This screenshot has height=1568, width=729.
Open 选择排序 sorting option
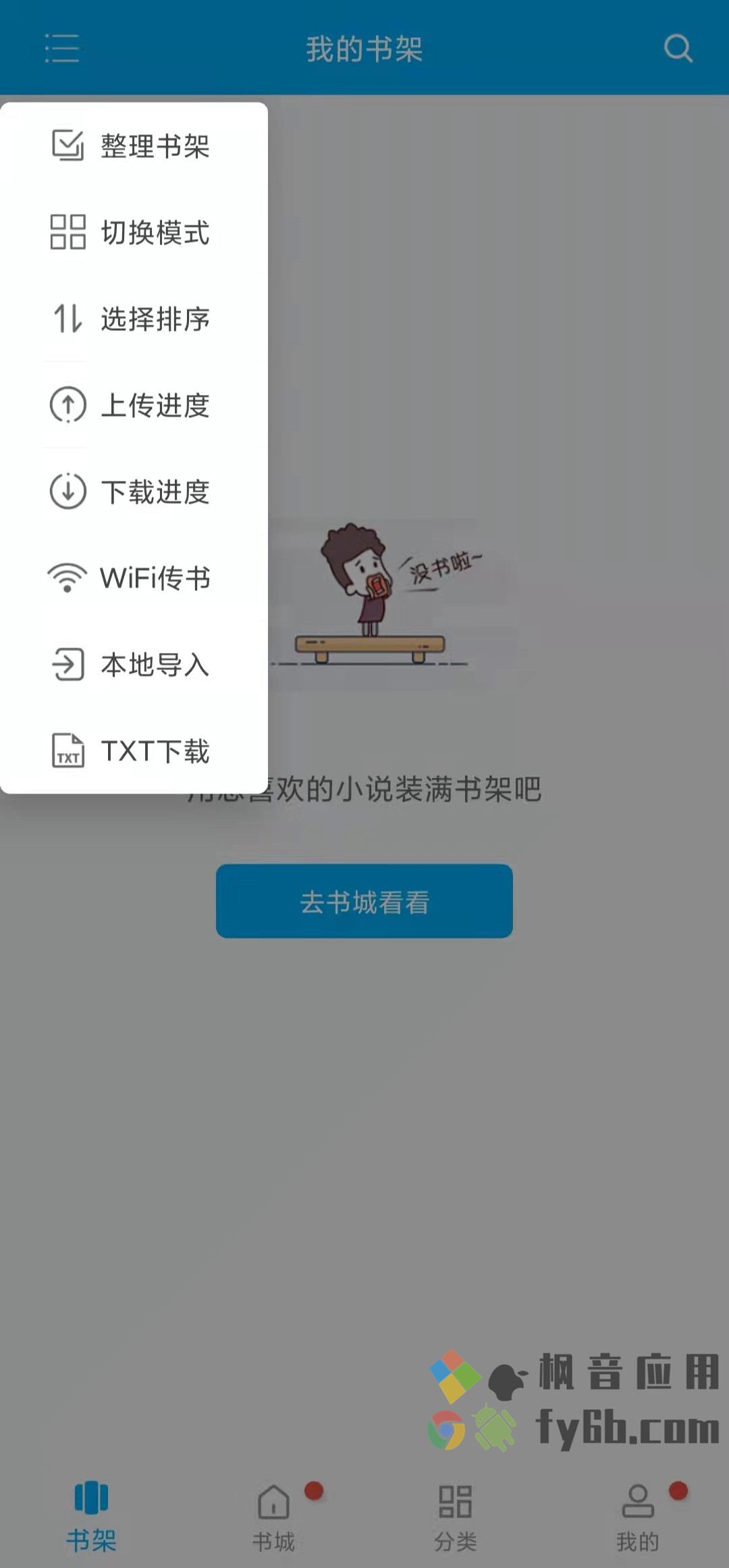click(x=134, y=319)
